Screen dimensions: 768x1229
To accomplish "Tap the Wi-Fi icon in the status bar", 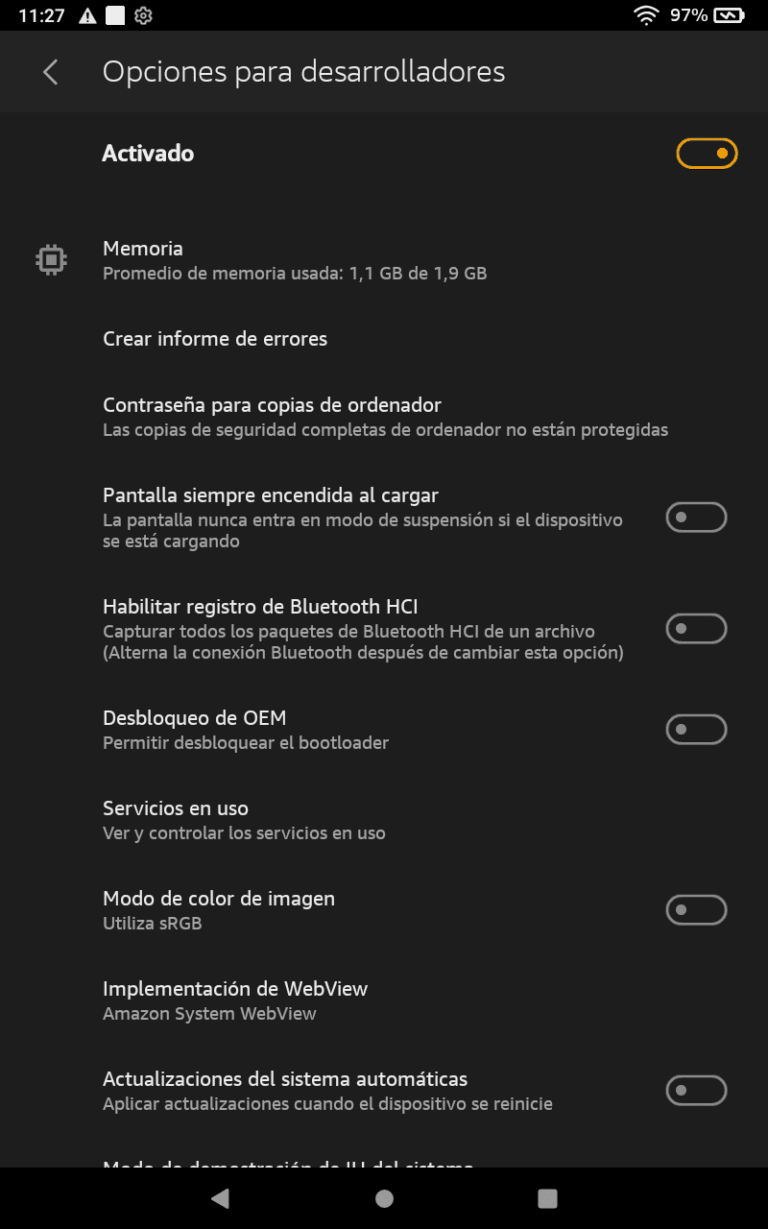I will click(x=647, y=15).
